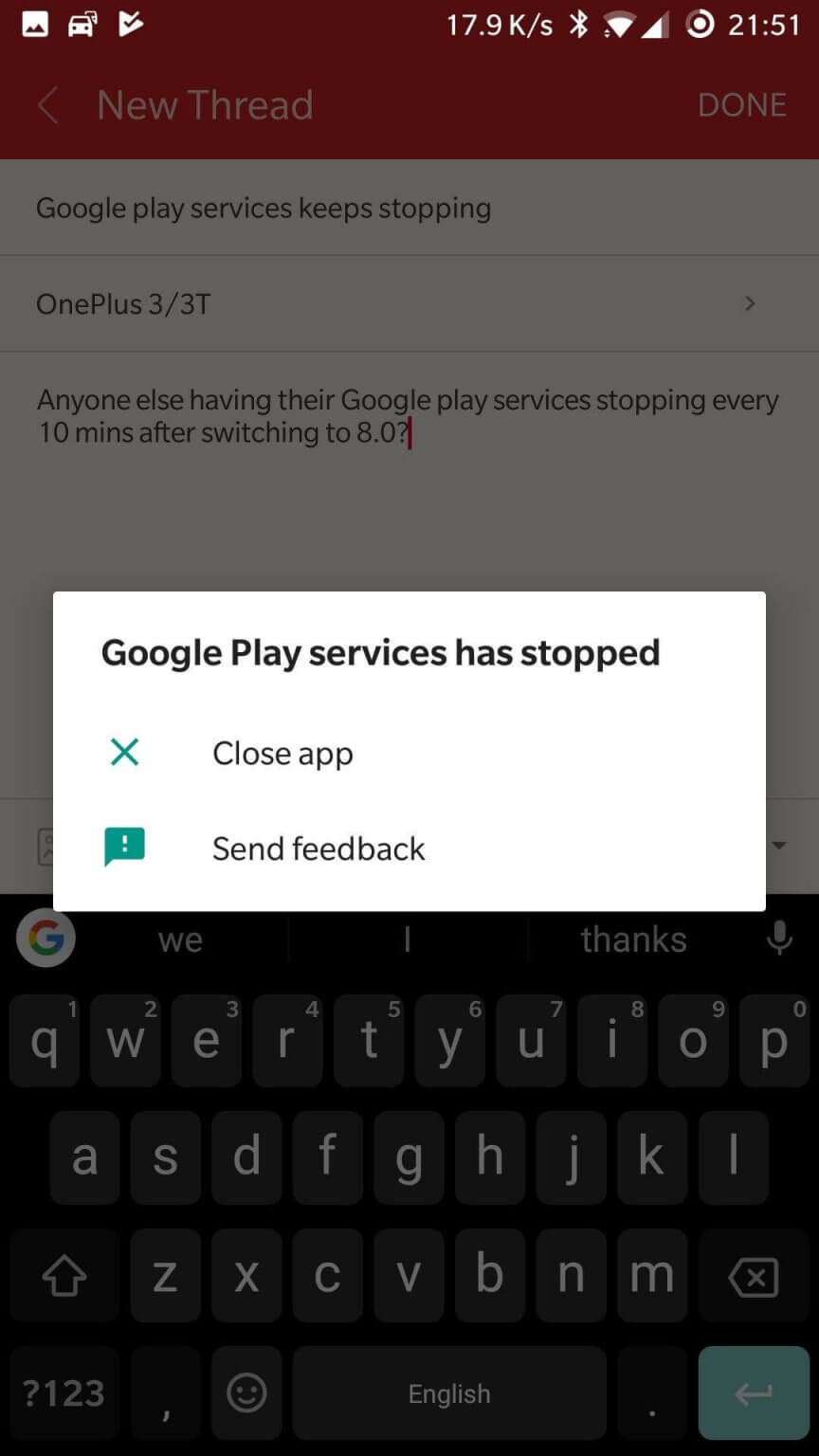Viewport: 819px width, 1456px height.
Task: Send feedback about the crash
Action: [x=409, y=848]
